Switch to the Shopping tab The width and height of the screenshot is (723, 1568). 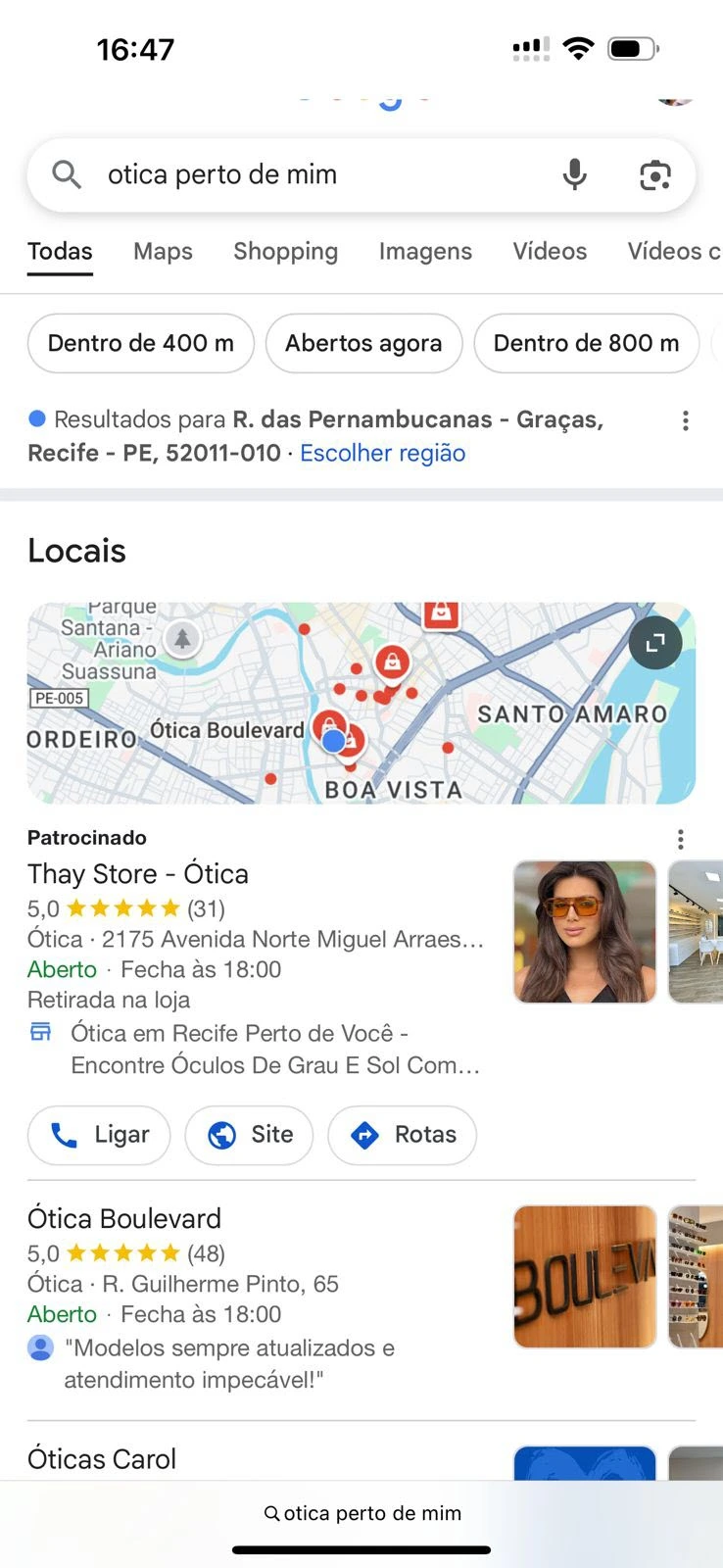tap(285, 252)
